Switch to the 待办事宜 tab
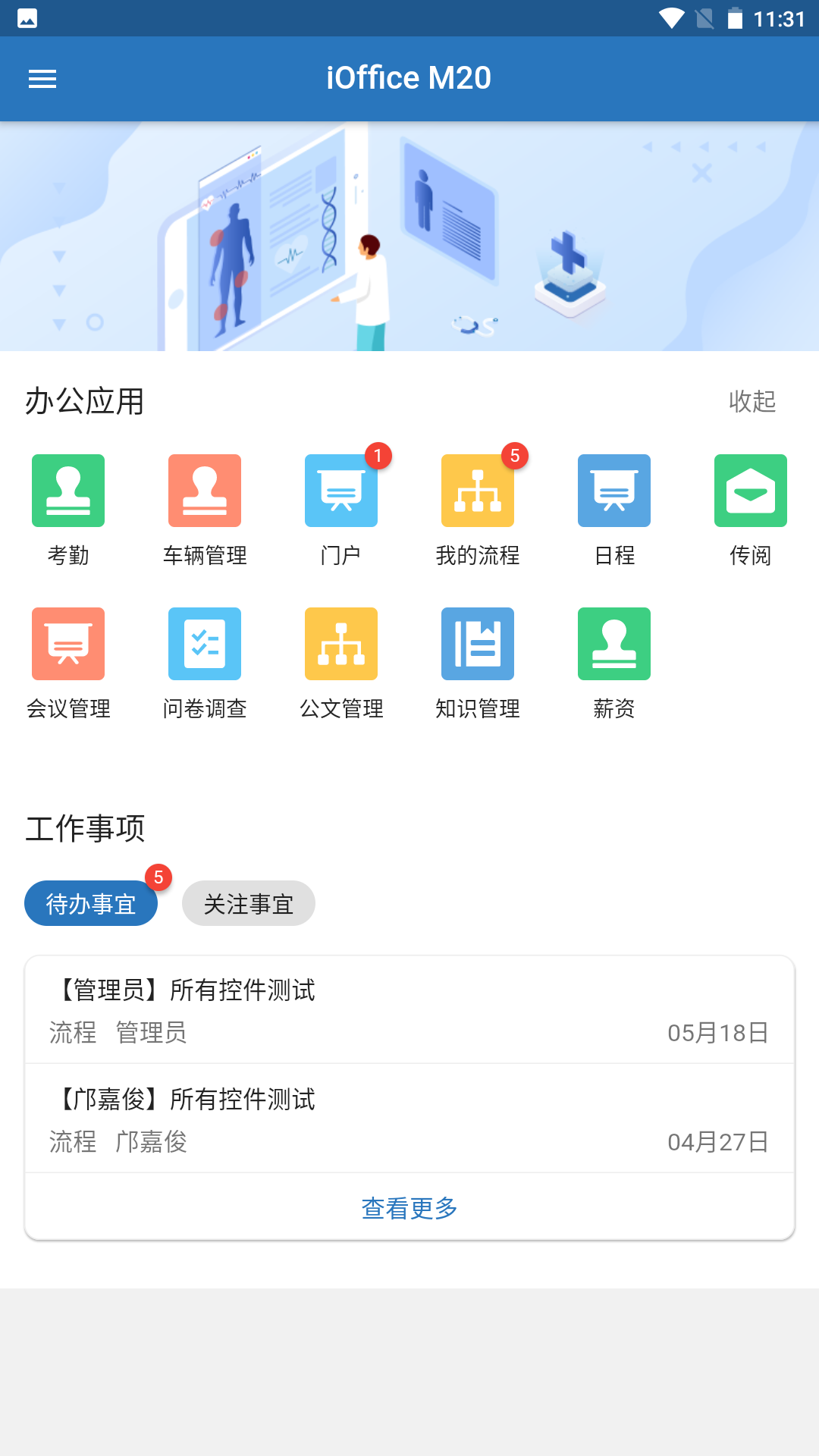The width and height of the screenshot is (819, 1456). [x=90, y=903]
